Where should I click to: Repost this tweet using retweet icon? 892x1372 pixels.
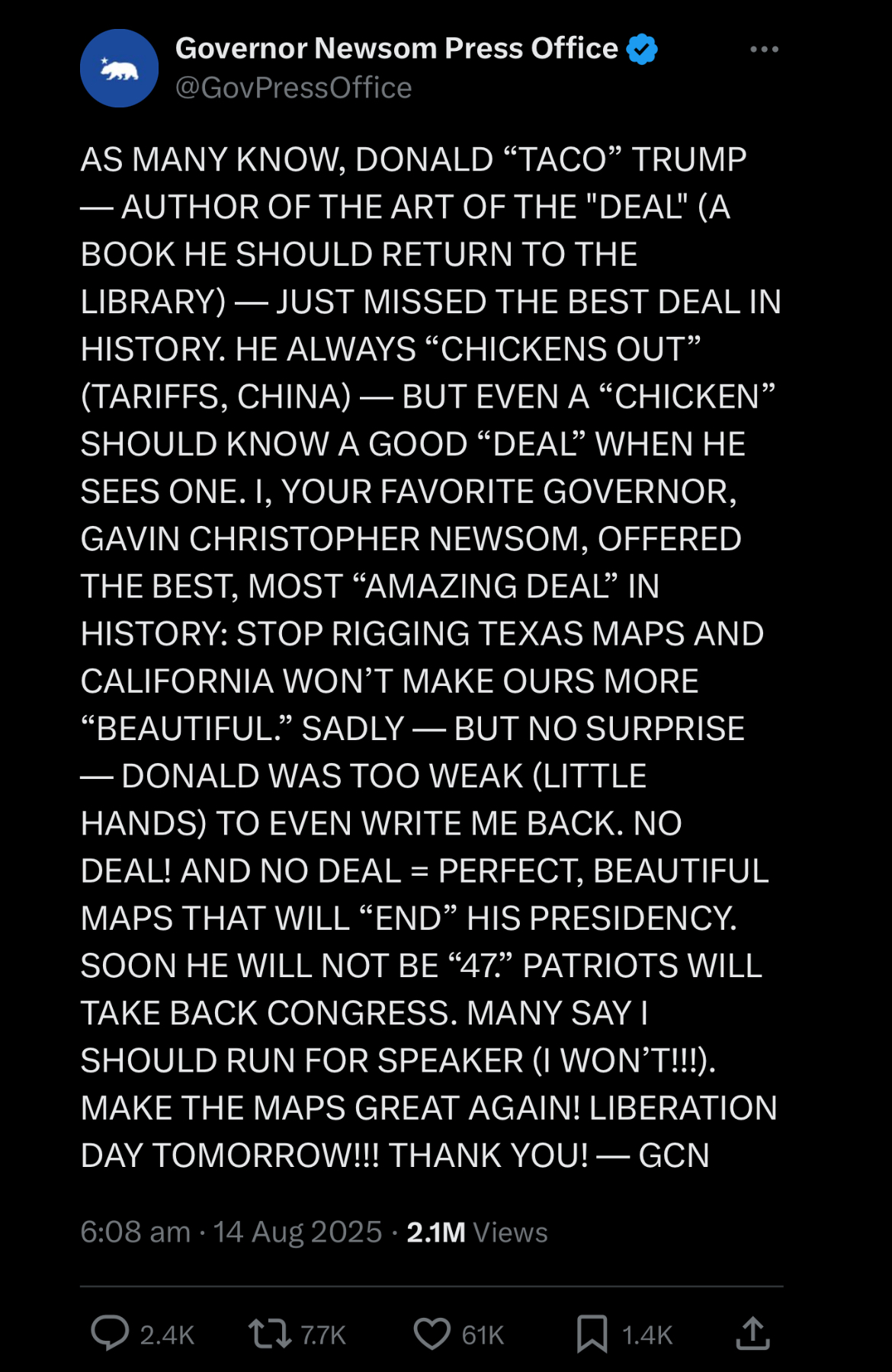[270, 1333]
